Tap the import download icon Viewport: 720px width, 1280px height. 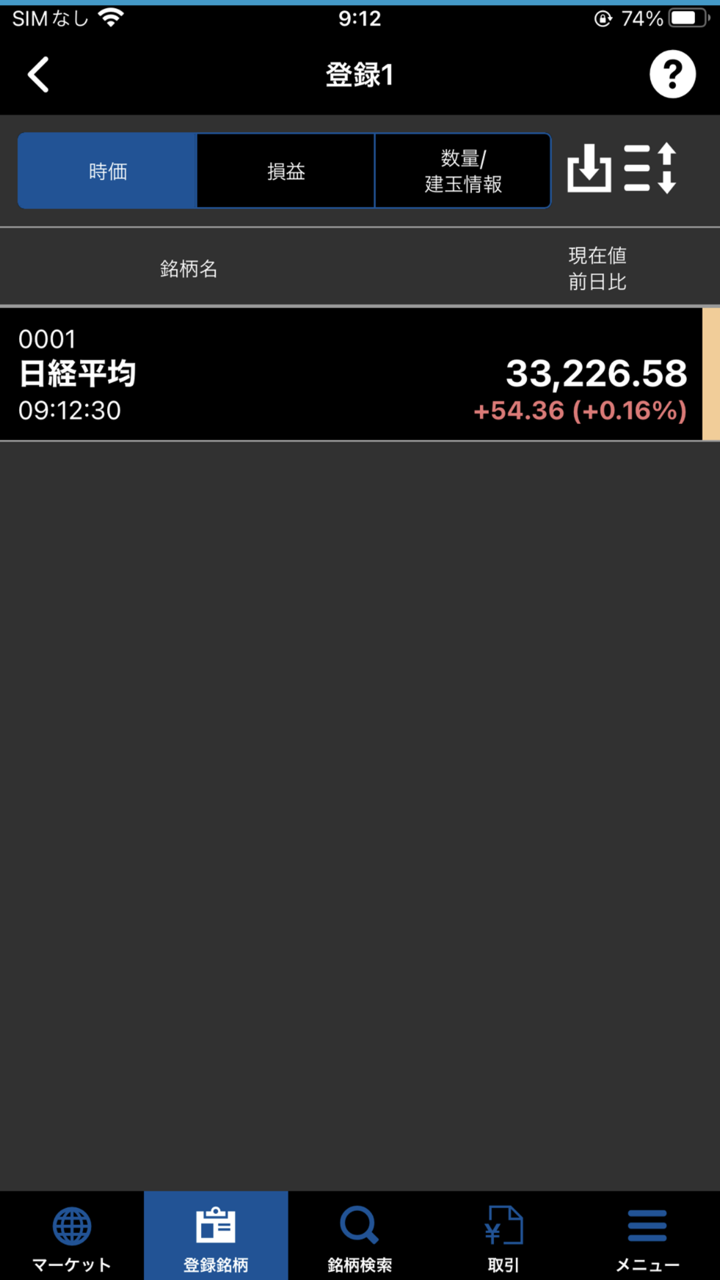click(x=589, y=169)
